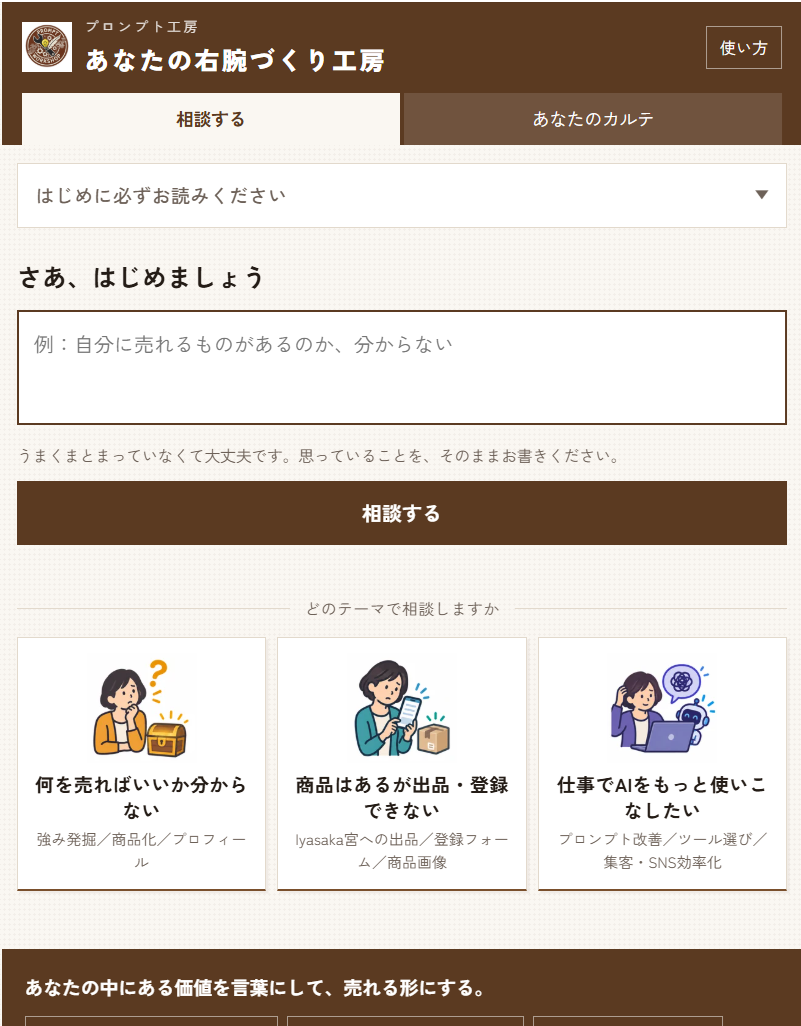Select the 相談する tab
Viewport: 801px width, 1026px height.
tap(211, 119)
